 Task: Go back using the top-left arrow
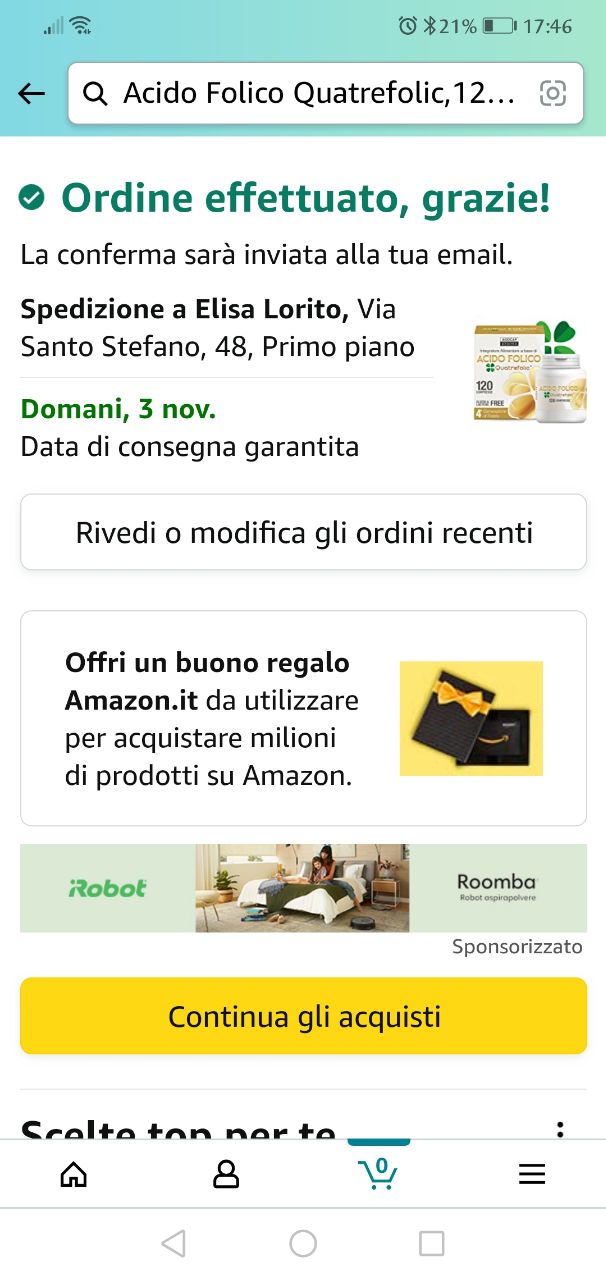coord(32,94)
